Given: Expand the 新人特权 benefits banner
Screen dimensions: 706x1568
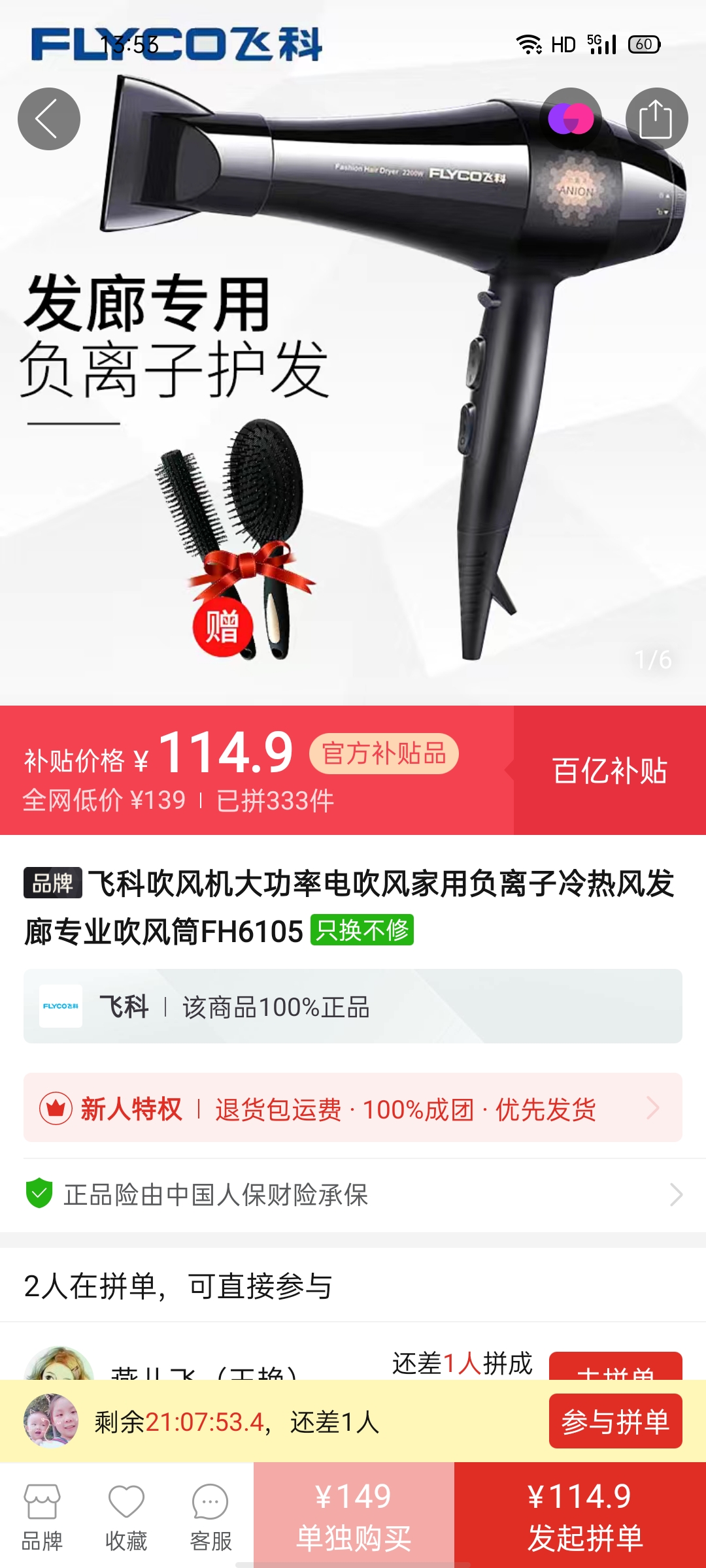Looking at the screenshot, I should (353, 1108).
